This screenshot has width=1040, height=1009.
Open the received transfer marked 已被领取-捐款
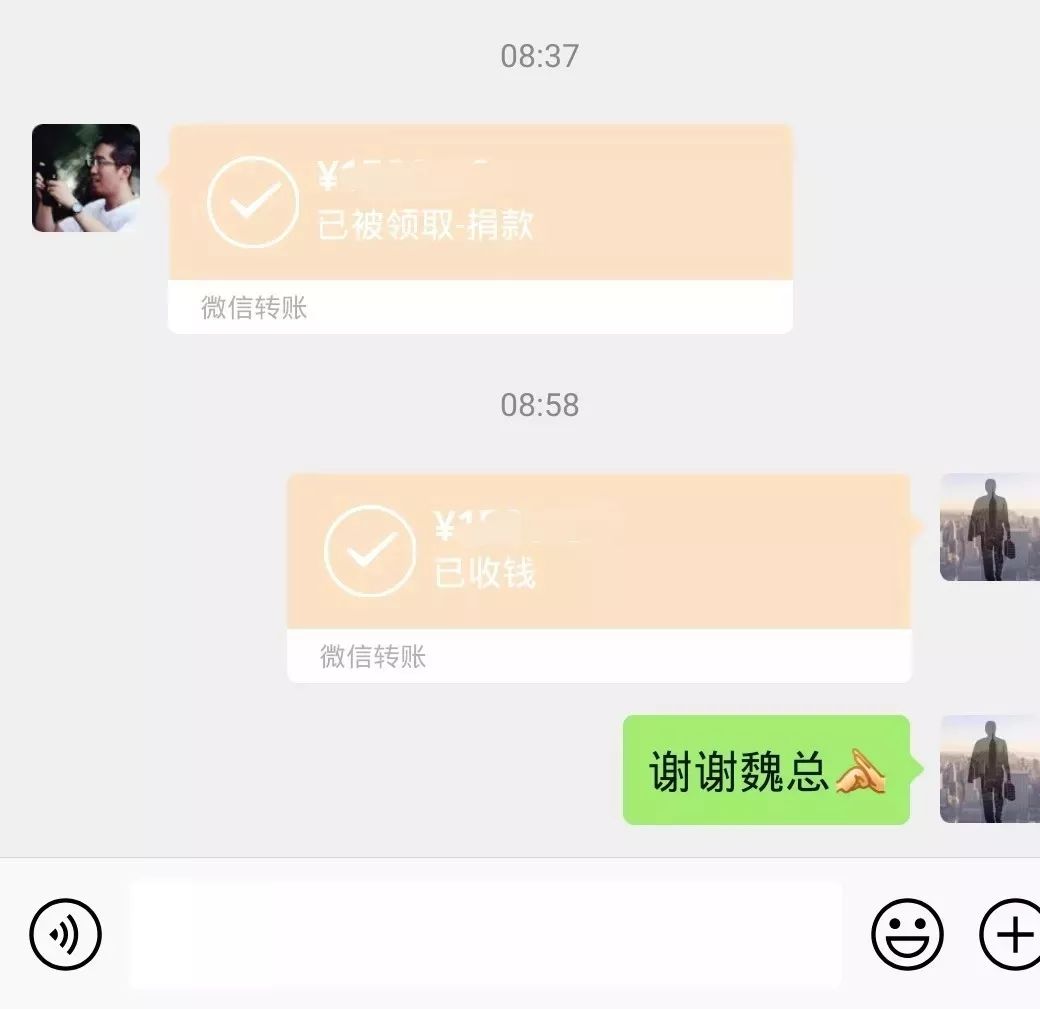point(480,228)
